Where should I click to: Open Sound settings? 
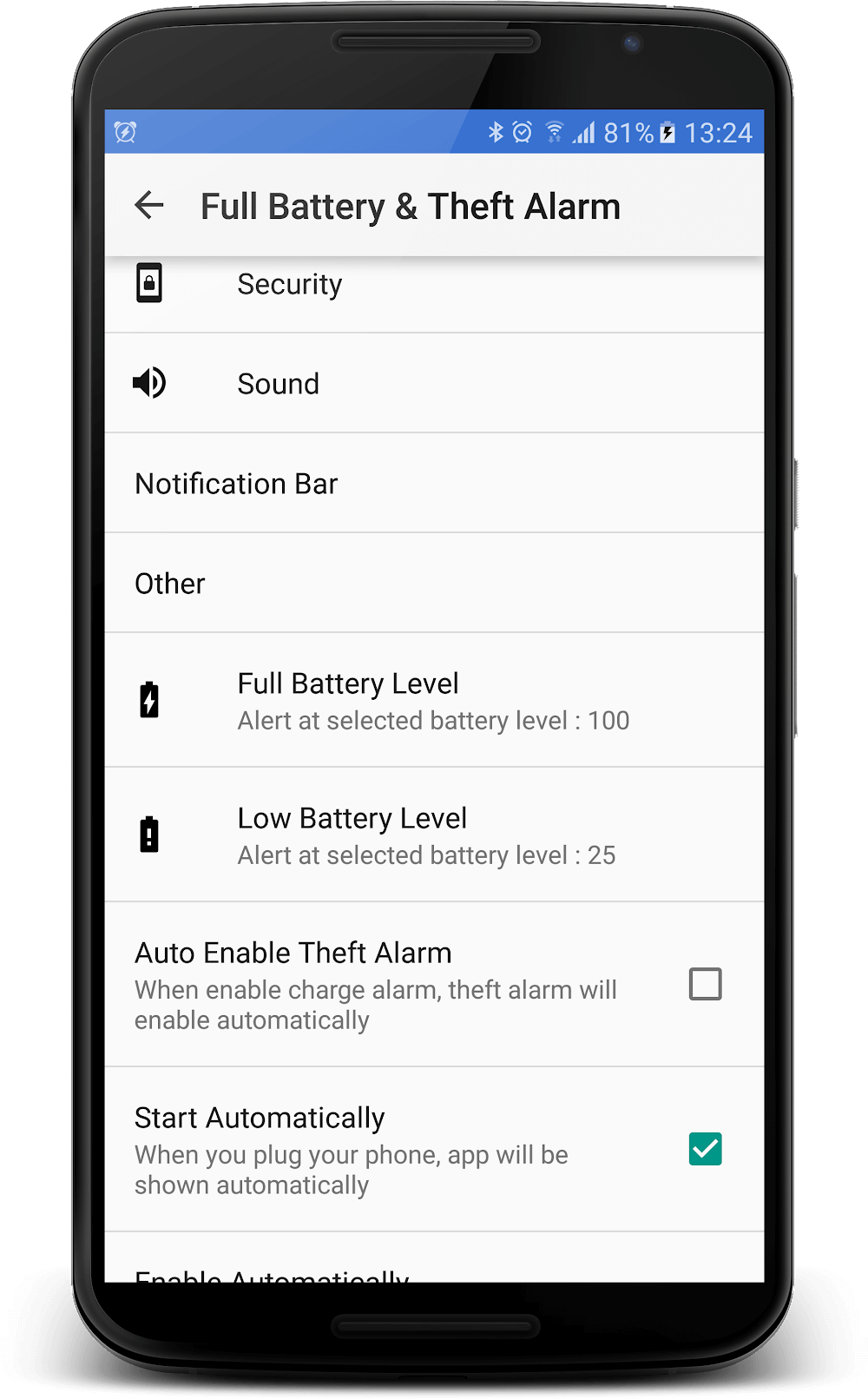pyautogui.click(x=278, y=384)
